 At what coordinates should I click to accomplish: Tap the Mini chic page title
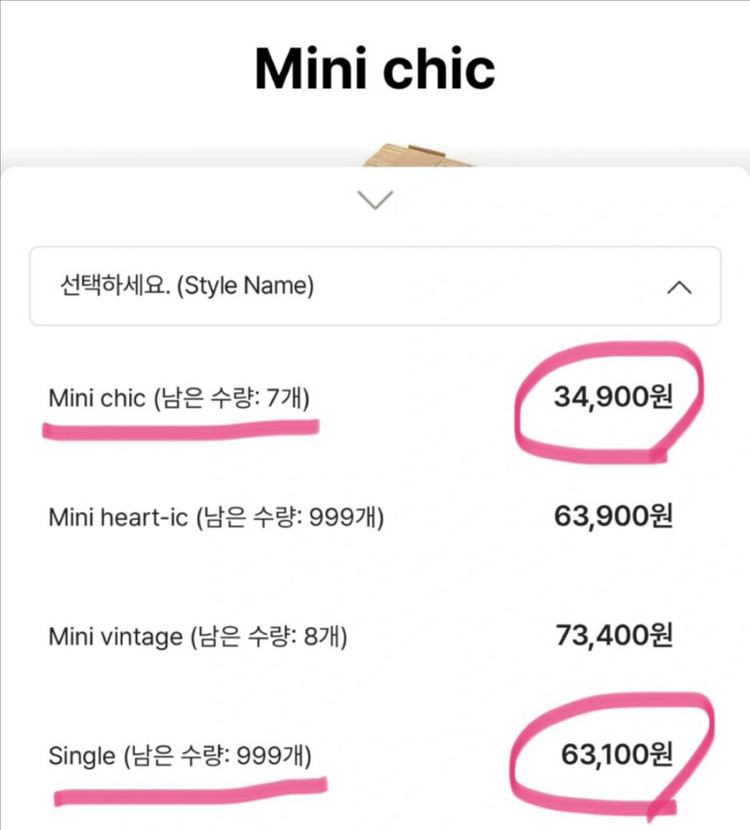[x=375, y=66]
